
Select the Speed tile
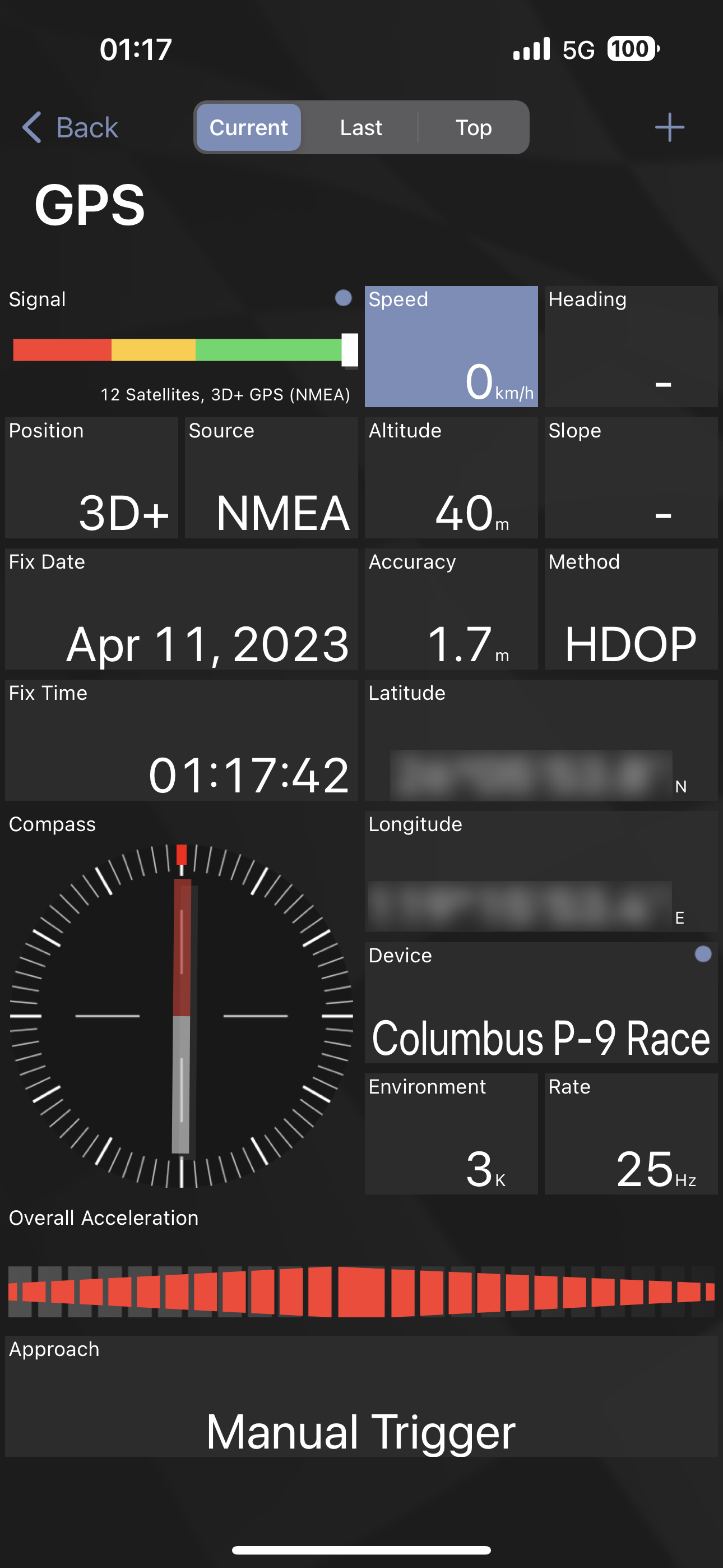(x=451, y=347)
